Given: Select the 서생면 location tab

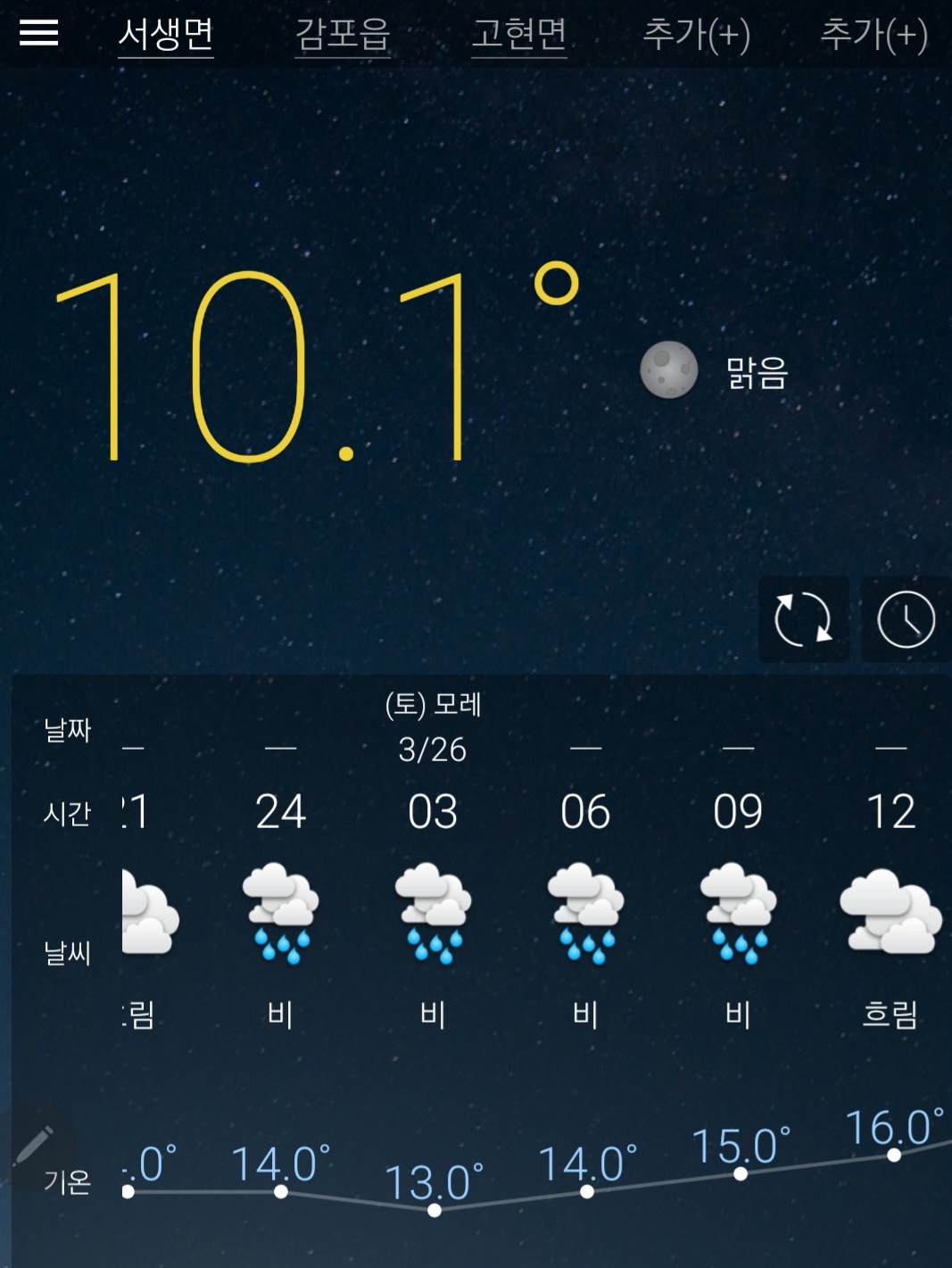Looking at the screenshot, I should coord(166,35).
